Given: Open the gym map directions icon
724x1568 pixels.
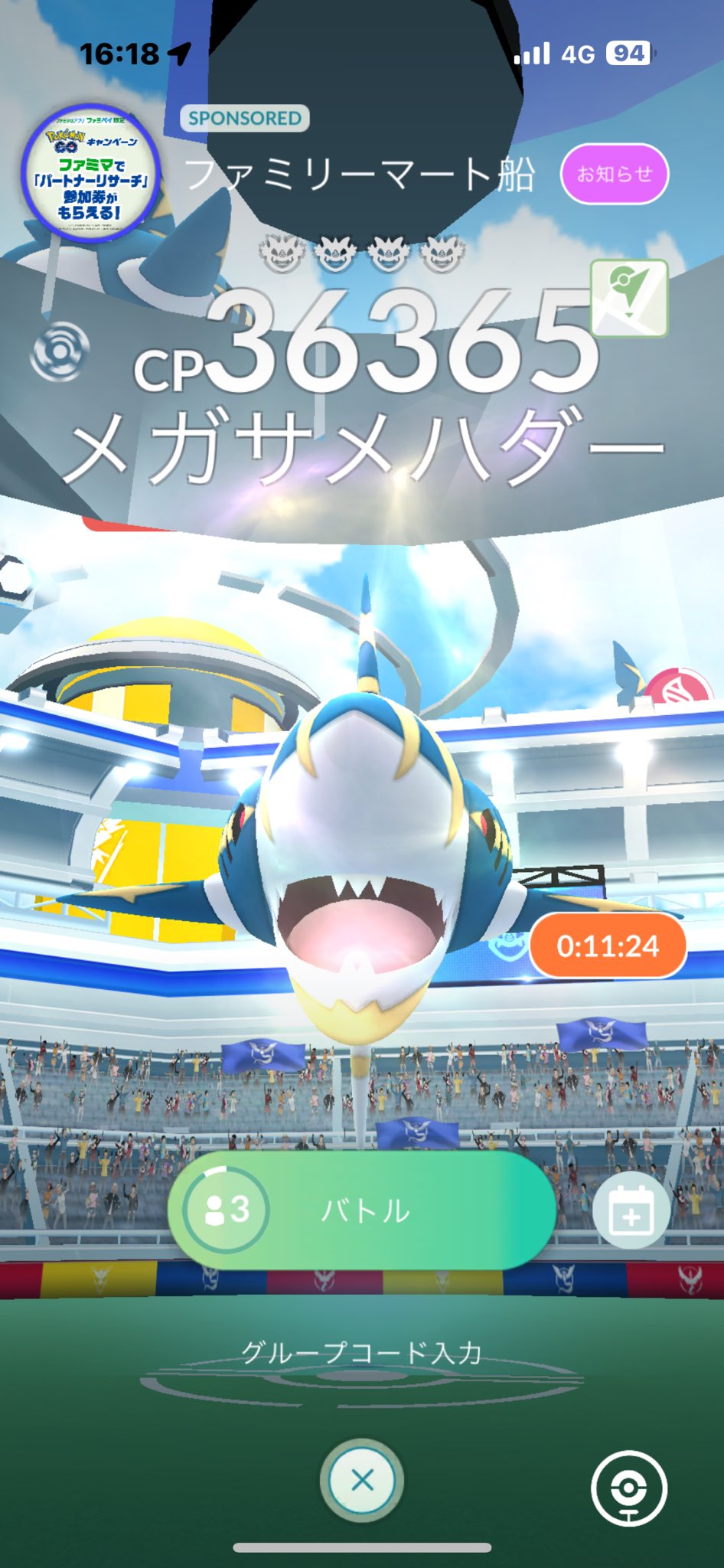Looking at the screenshot, I should click(x=630, y=299).
